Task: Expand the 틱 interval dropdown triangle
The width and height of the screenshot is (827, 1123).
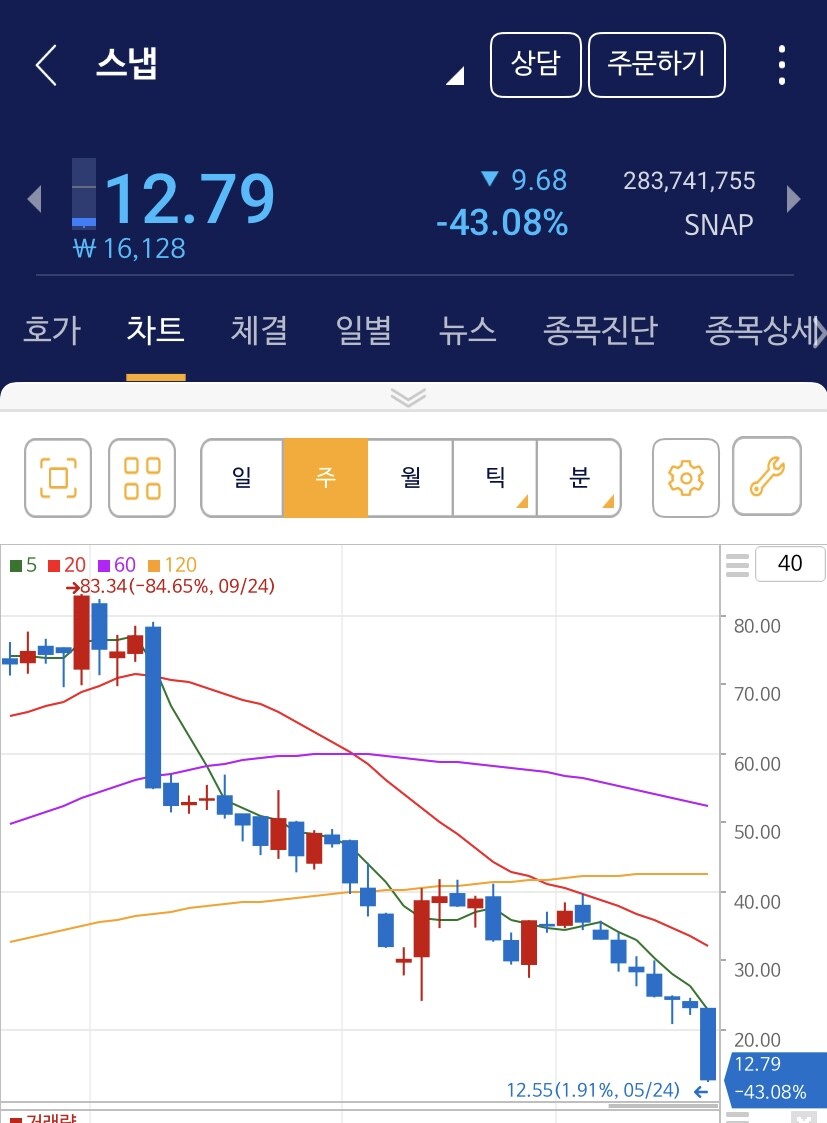Action: [x=521, y=503]
